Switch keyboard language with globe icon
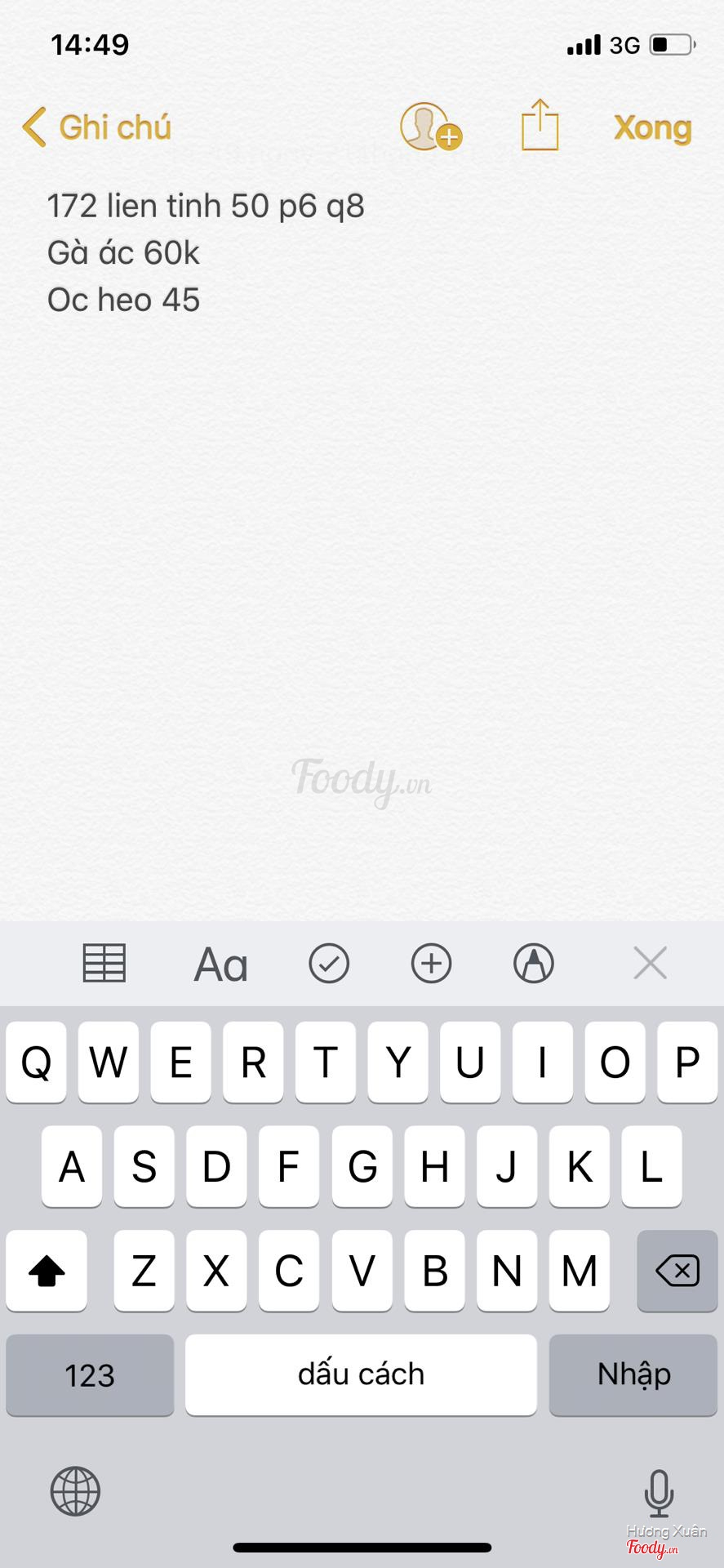 click(x=75, y=1490)
